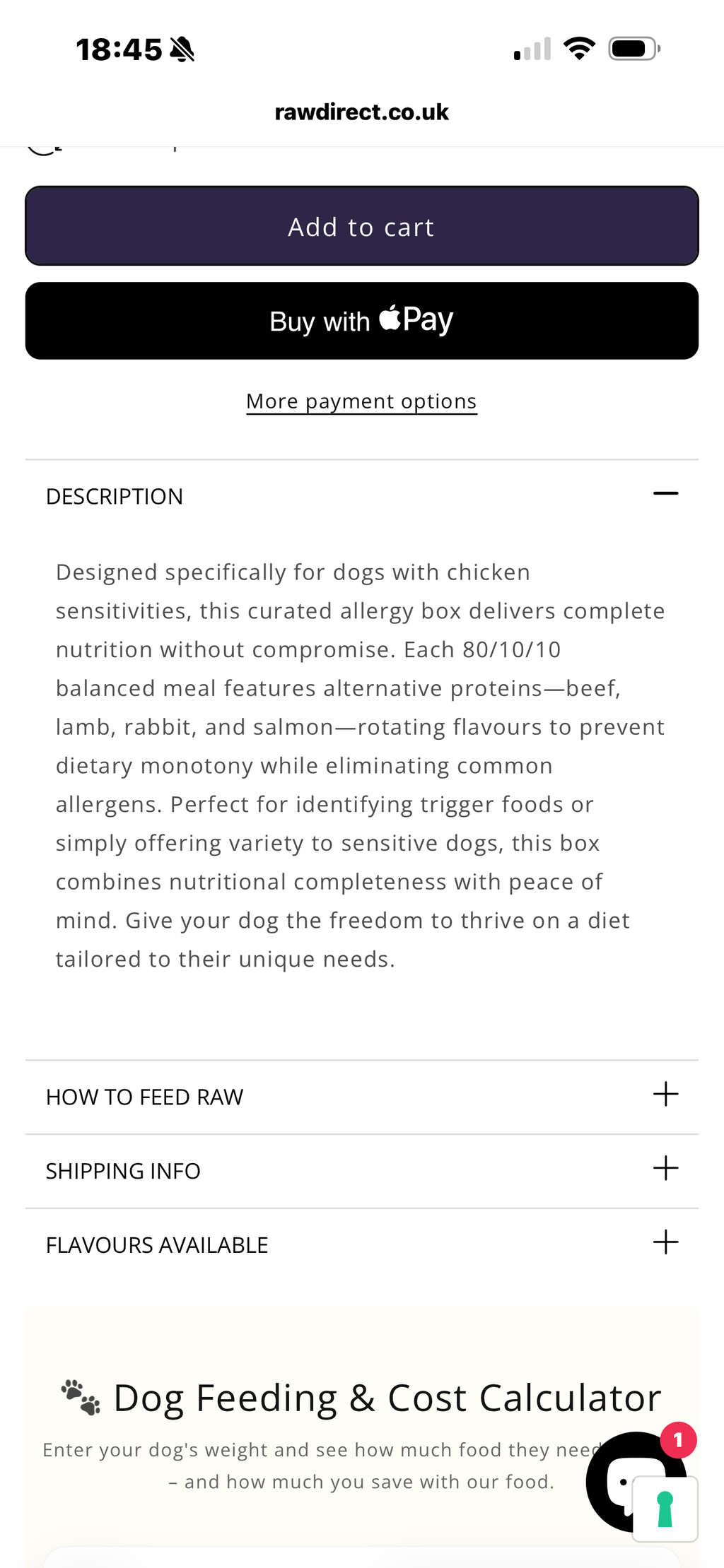Add the allergy box to cart
Image resolution: width=724 pixels, height=1568 pixels.
click(x=362, y=226)
